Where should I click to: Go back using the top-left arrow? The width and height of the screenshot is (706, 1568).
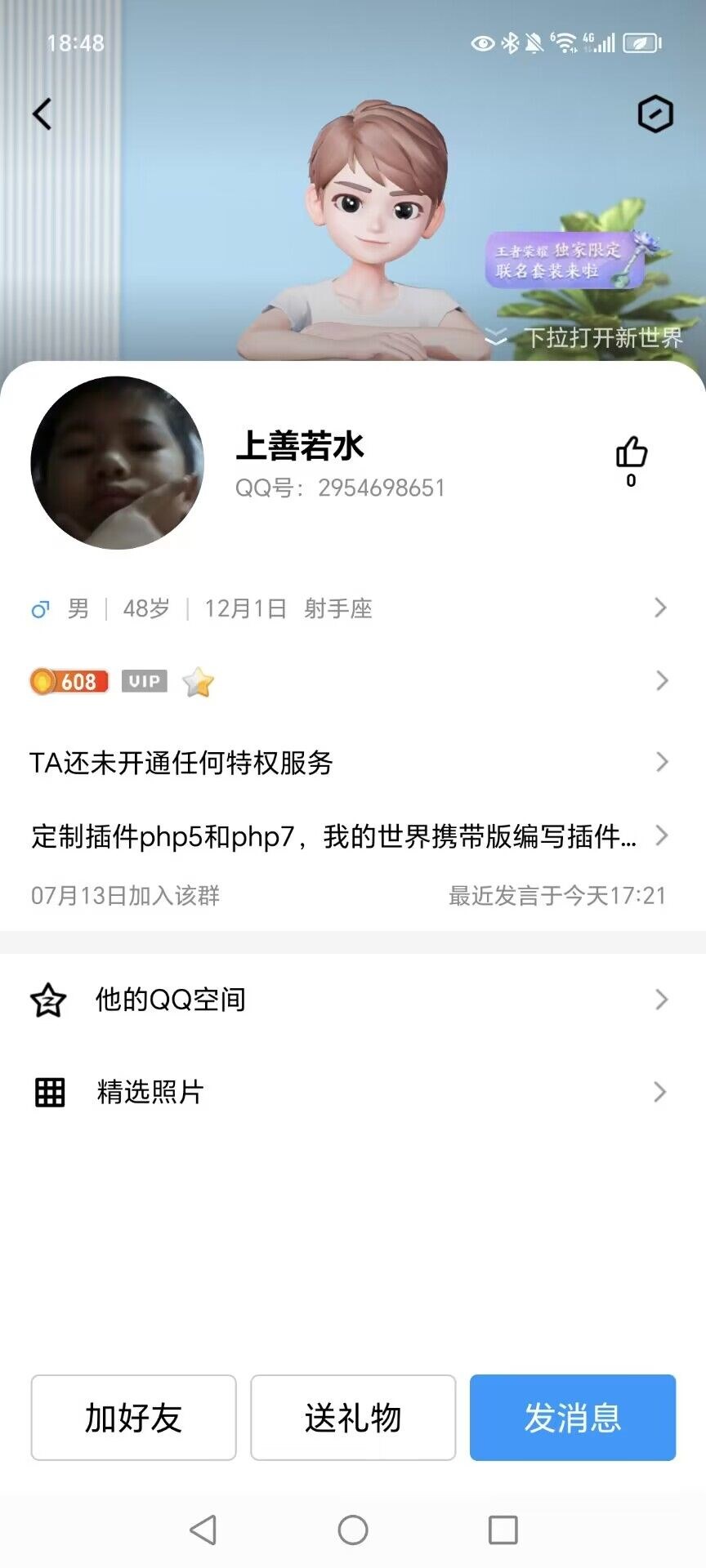(42, 114)
